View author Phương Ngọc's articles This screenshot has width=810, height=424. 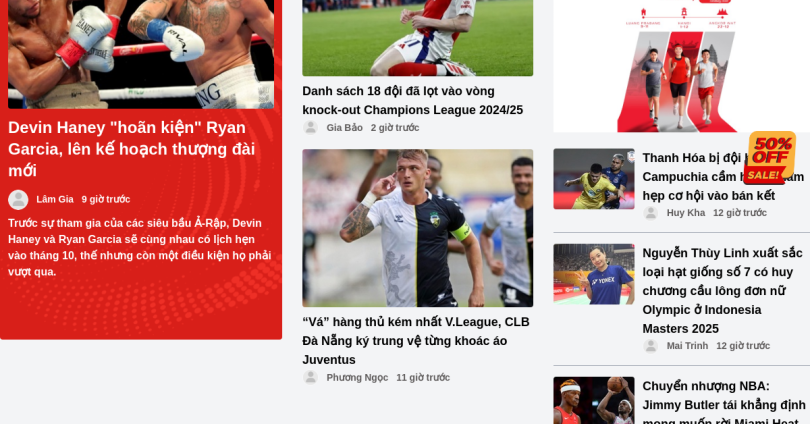[x=356, y=378]
